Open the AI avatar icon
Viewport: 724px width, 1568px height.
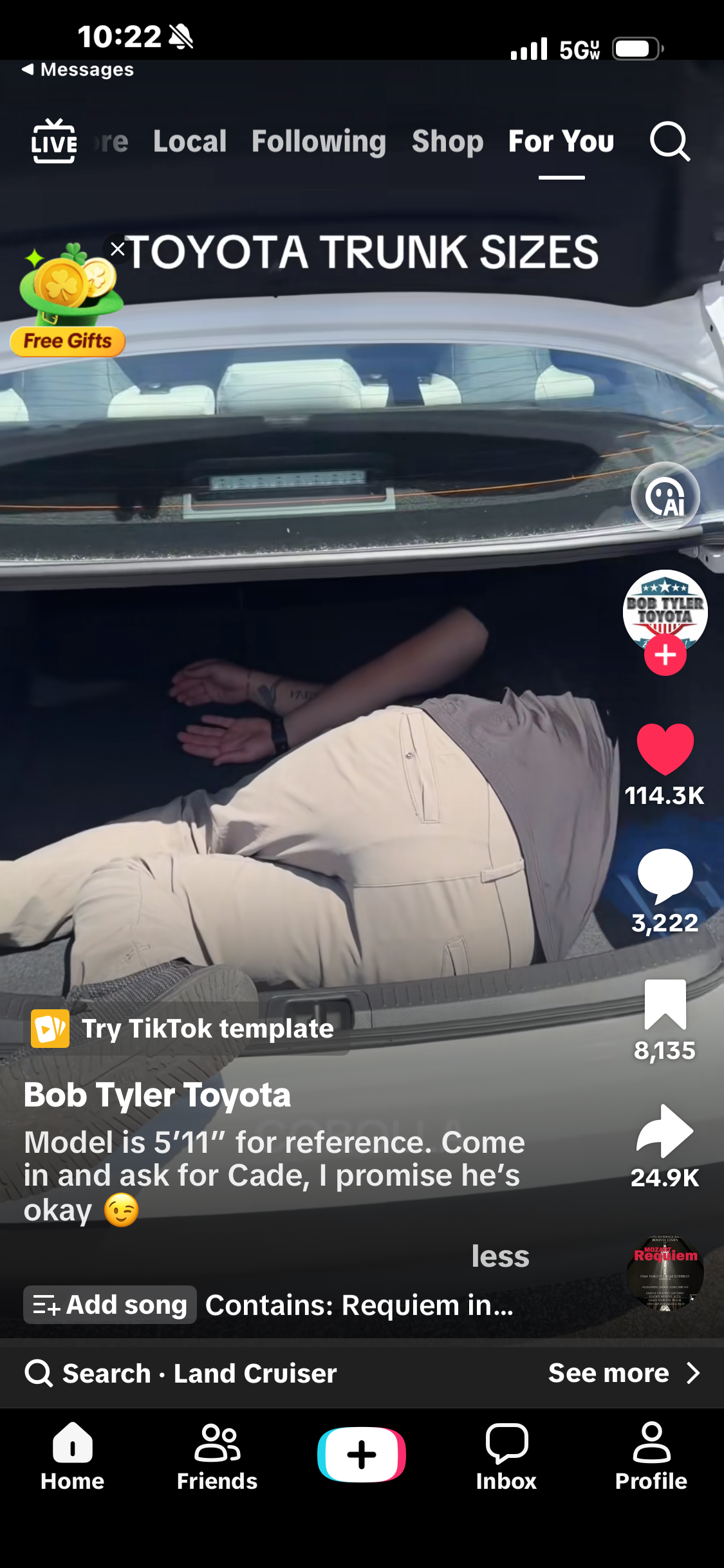pos(665,496)
